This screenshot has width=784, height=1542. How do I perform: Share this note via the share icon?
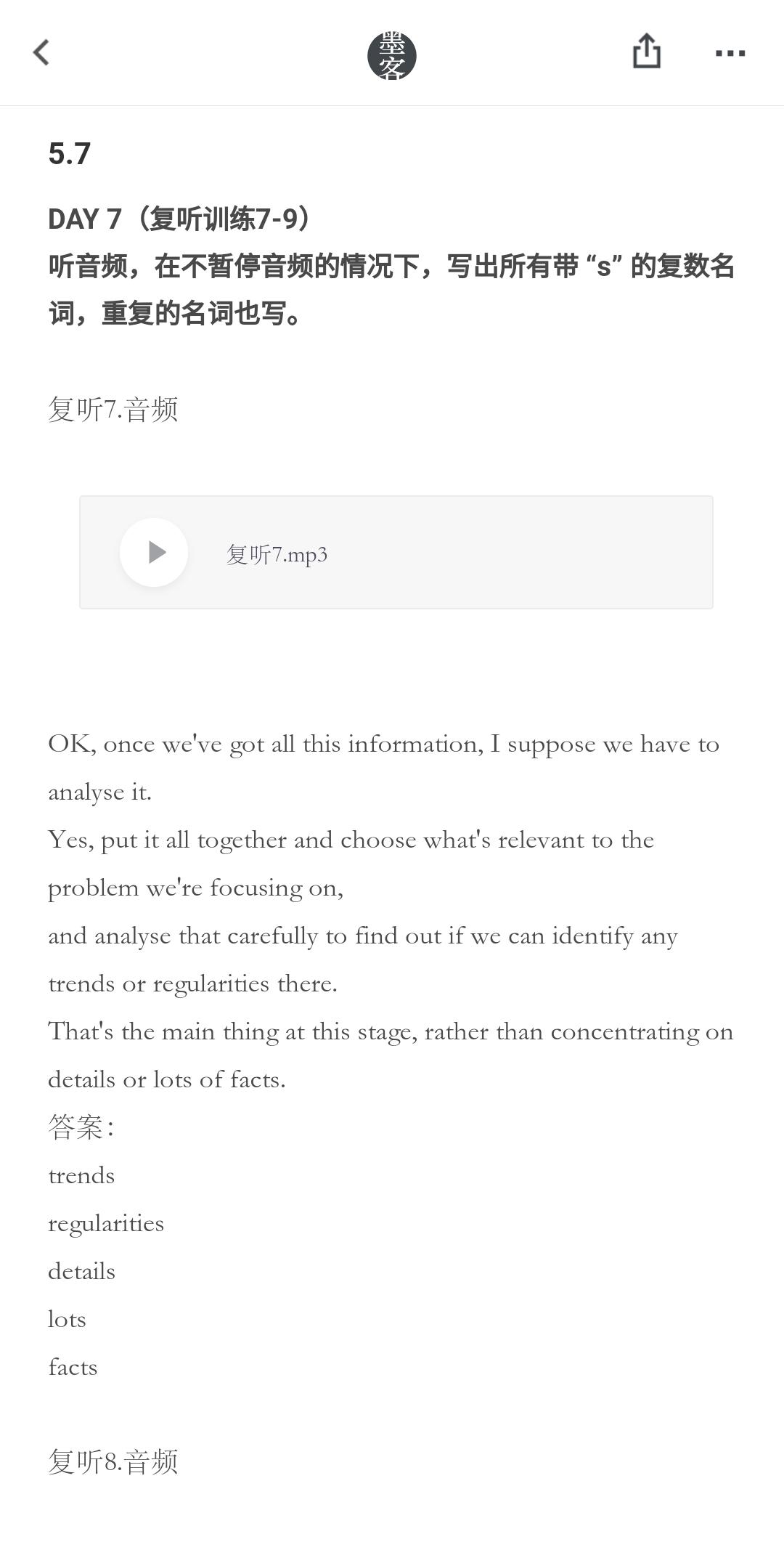pos(646,51)
